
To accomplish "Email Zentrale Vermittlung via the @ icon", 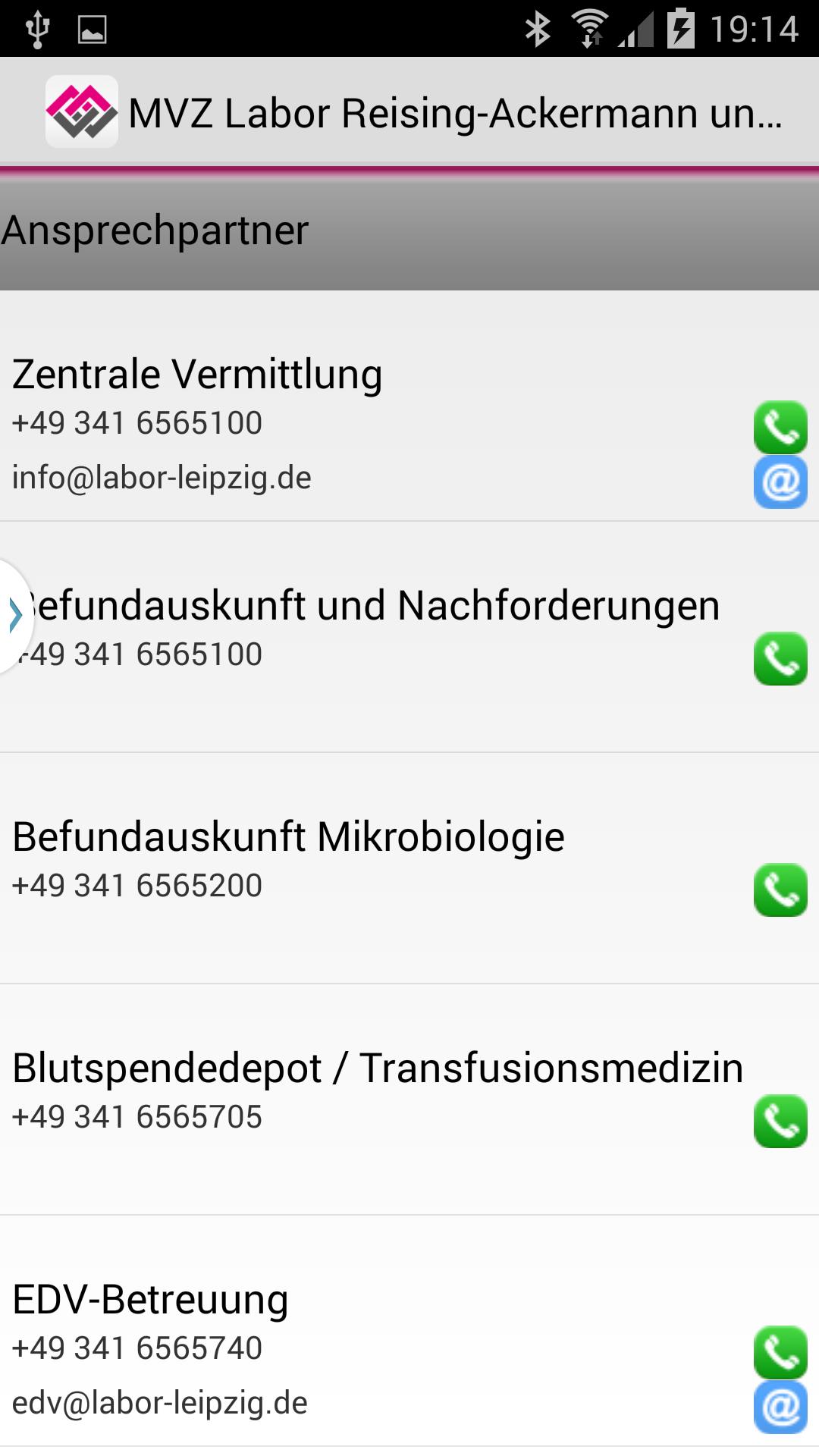I will (780, 482).
